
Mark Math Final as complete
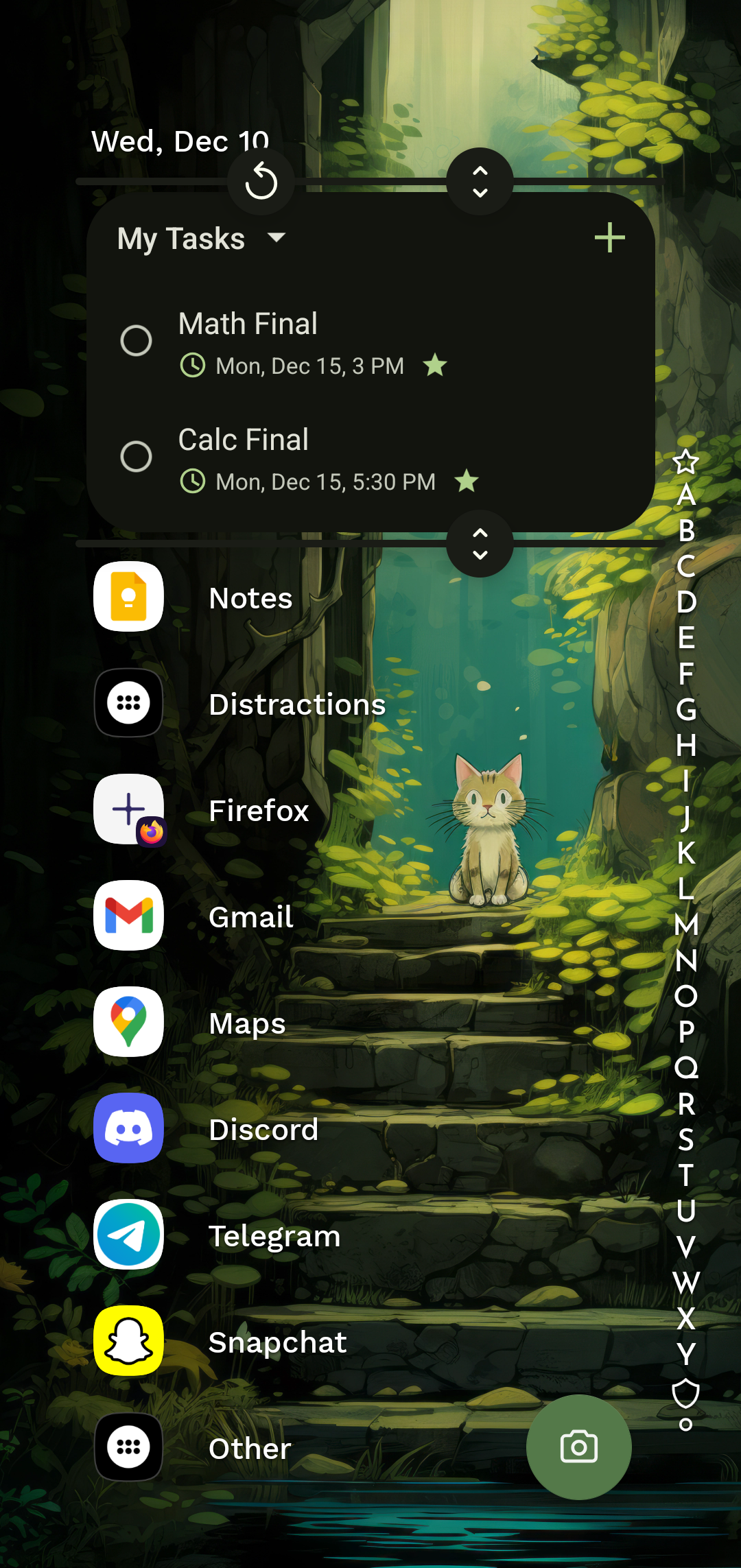point(136,340)
